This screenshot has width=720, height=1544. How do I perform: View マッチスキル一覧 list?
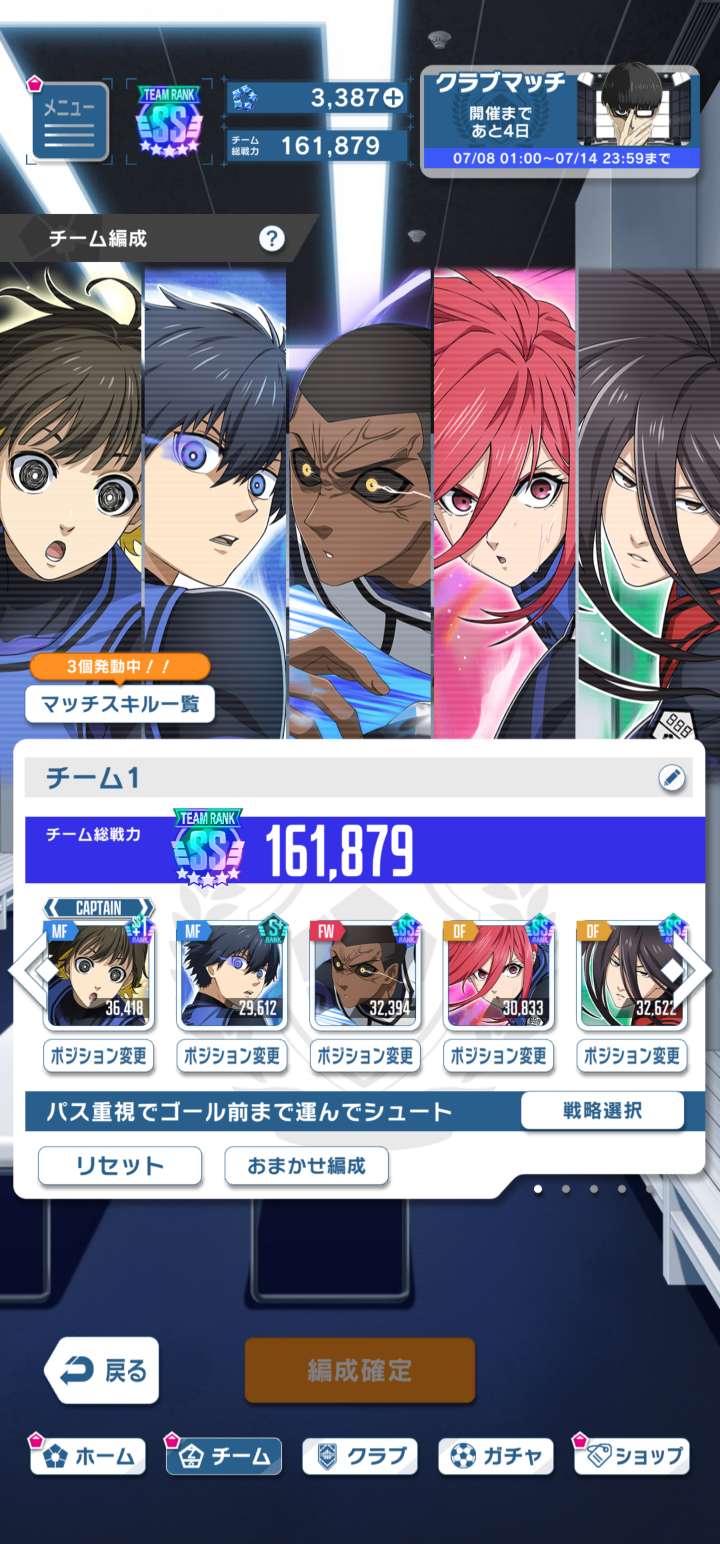pyautogui.click(x=120, y=703)
